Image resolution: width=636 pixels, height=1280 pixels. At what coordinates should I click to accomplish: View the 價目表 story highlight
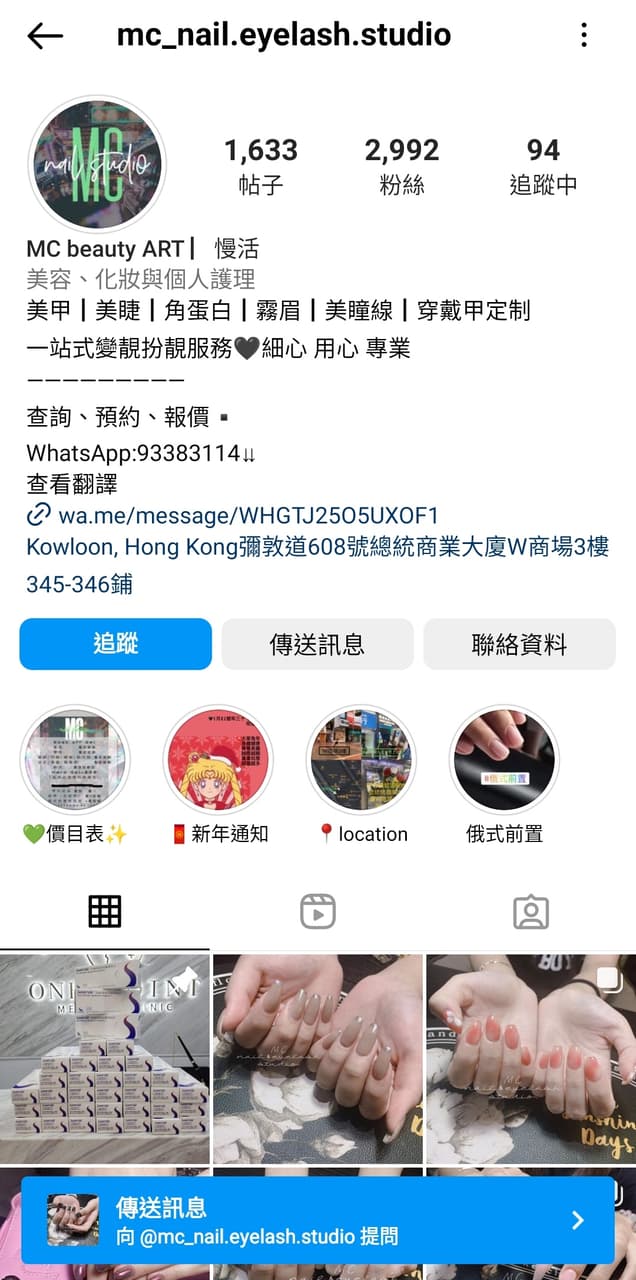click(x=75, y=762)
